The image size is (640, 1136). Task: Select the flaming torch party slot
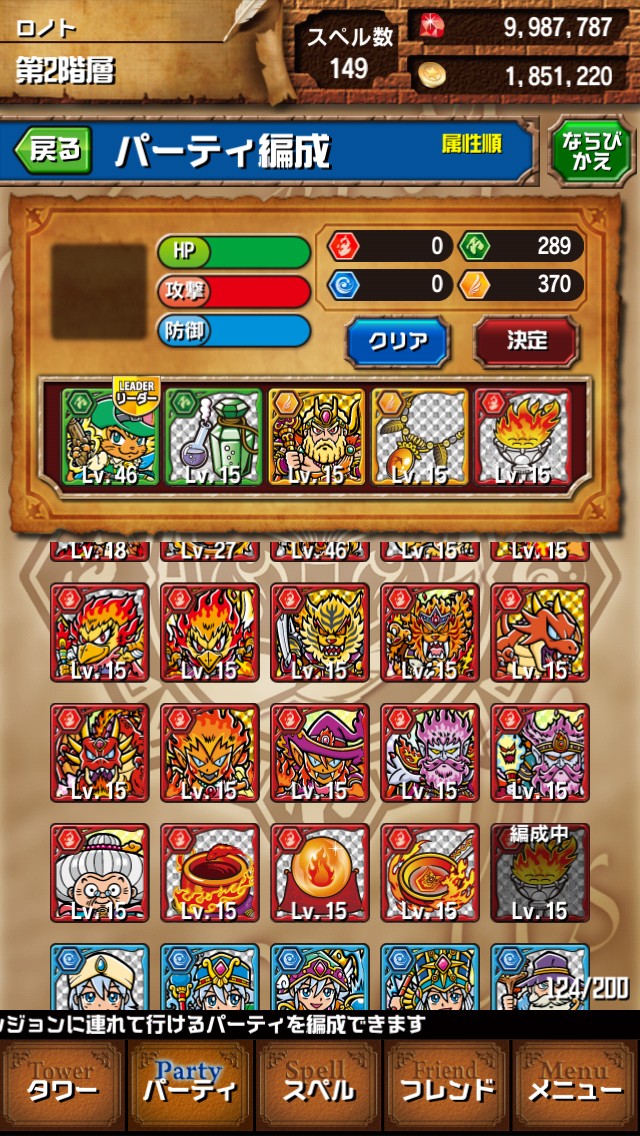pos(524,437)
